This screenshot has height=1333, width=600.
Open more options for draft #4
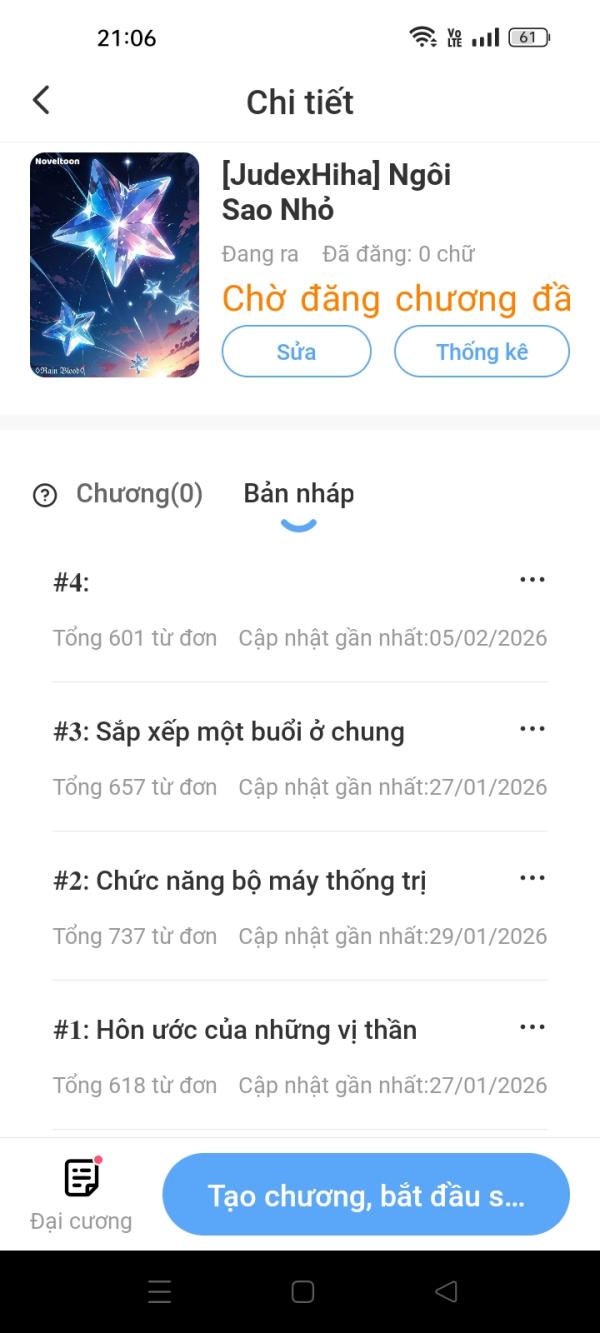[532, 580]
